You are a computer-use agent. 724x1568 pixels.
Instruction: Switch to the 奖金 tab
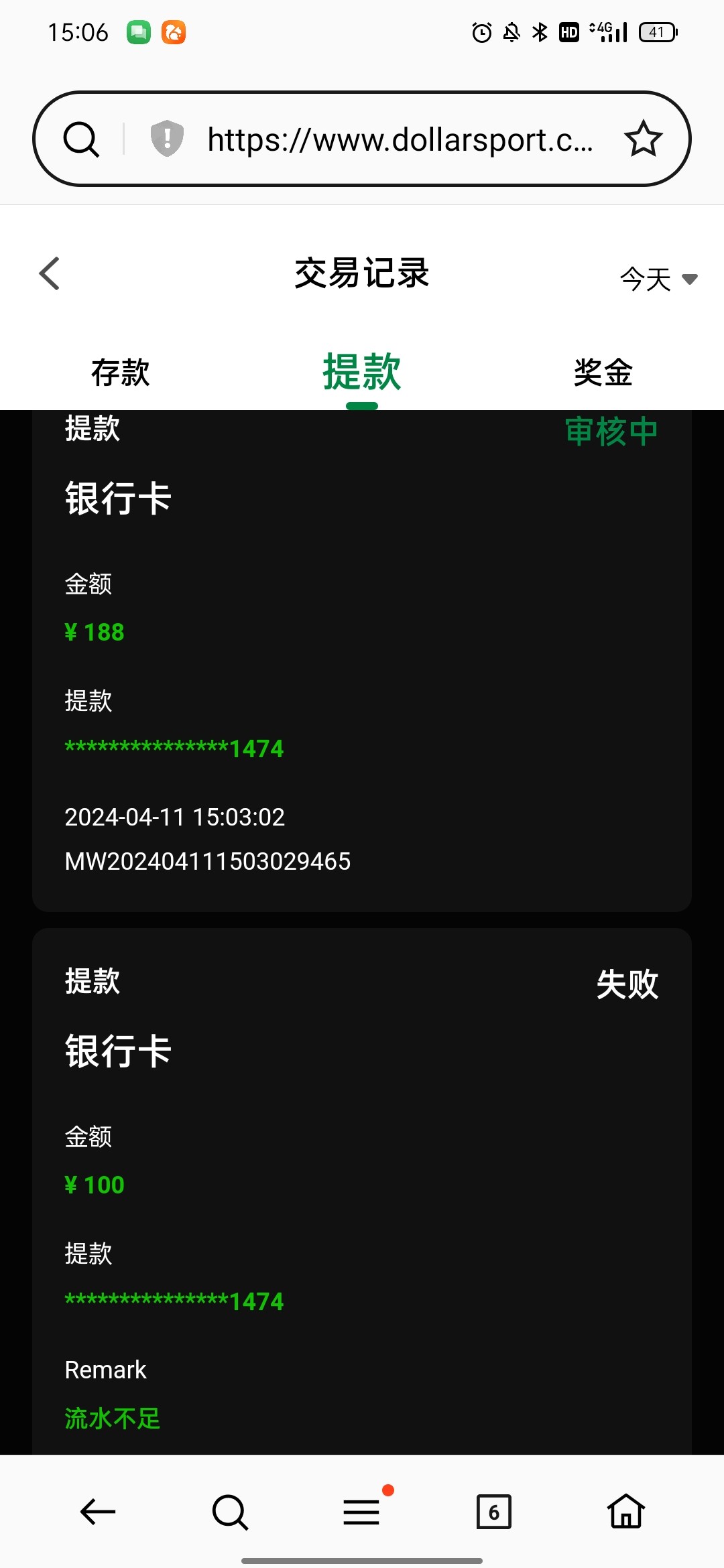click(x=603, y=373)
